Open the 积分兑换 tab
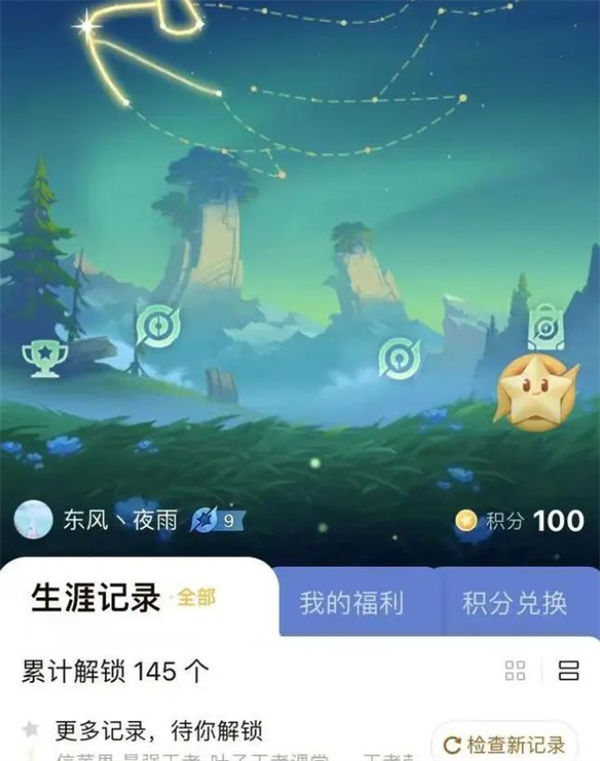 (514, 603)
